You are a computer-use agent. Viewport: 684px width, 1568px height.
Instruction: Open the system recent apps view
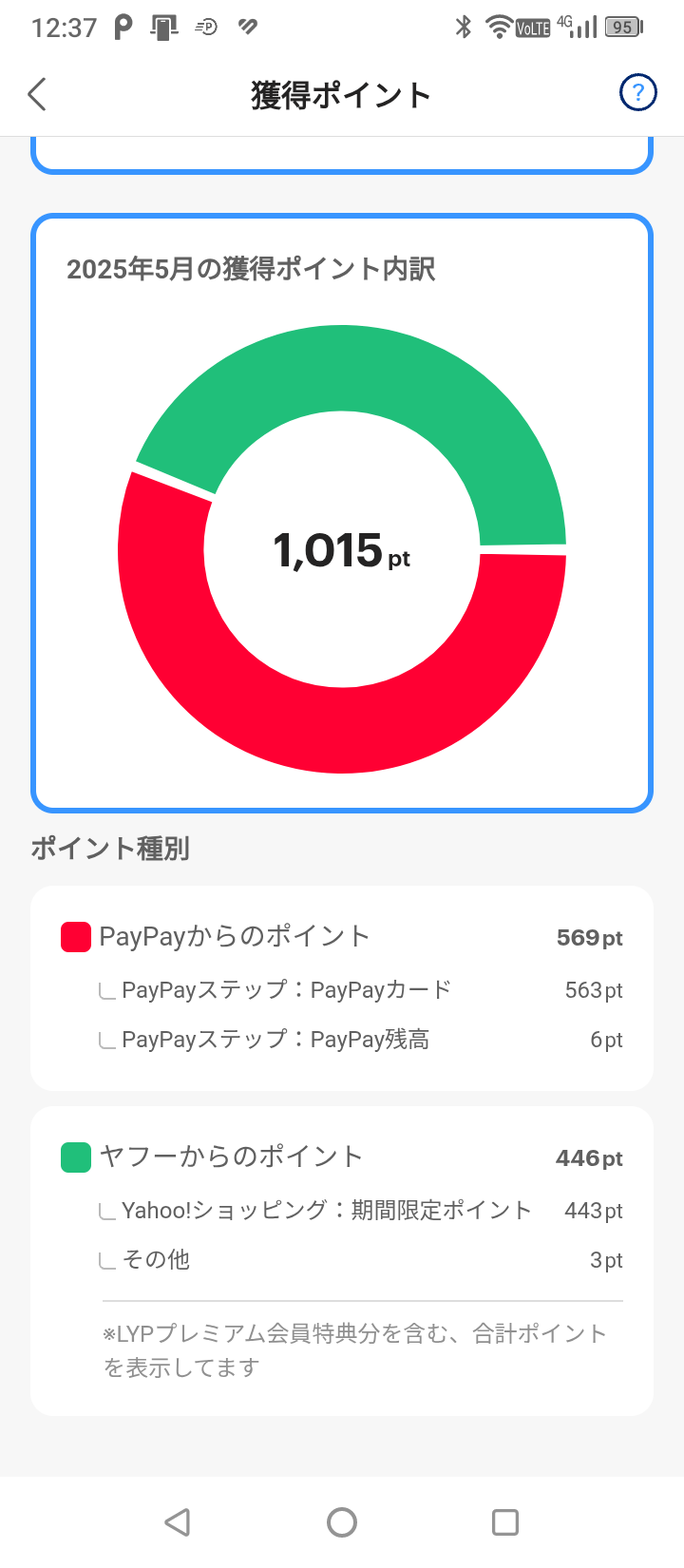pos(505,1522)
